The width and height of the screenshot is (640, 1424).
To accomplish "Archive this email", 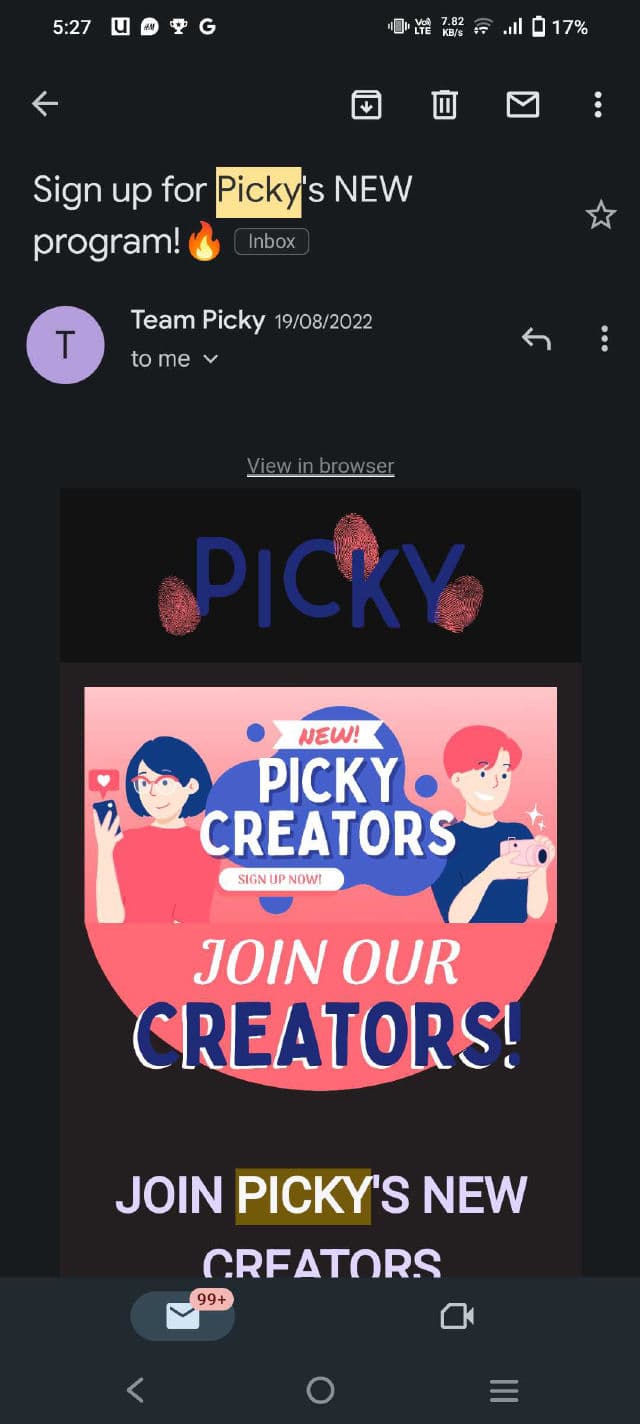I will pos(366,104).
